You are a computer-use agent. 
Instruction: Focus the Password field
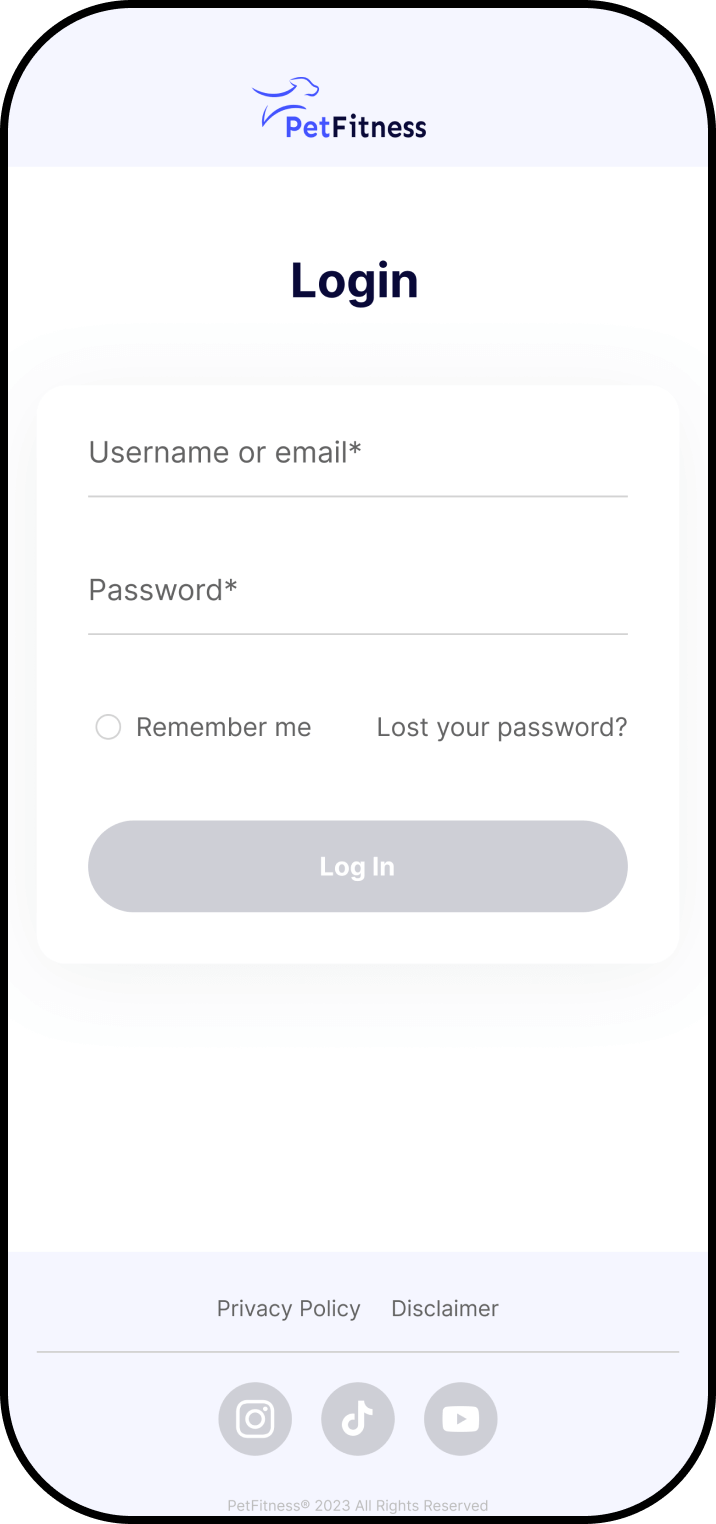(x=358, y=597)
